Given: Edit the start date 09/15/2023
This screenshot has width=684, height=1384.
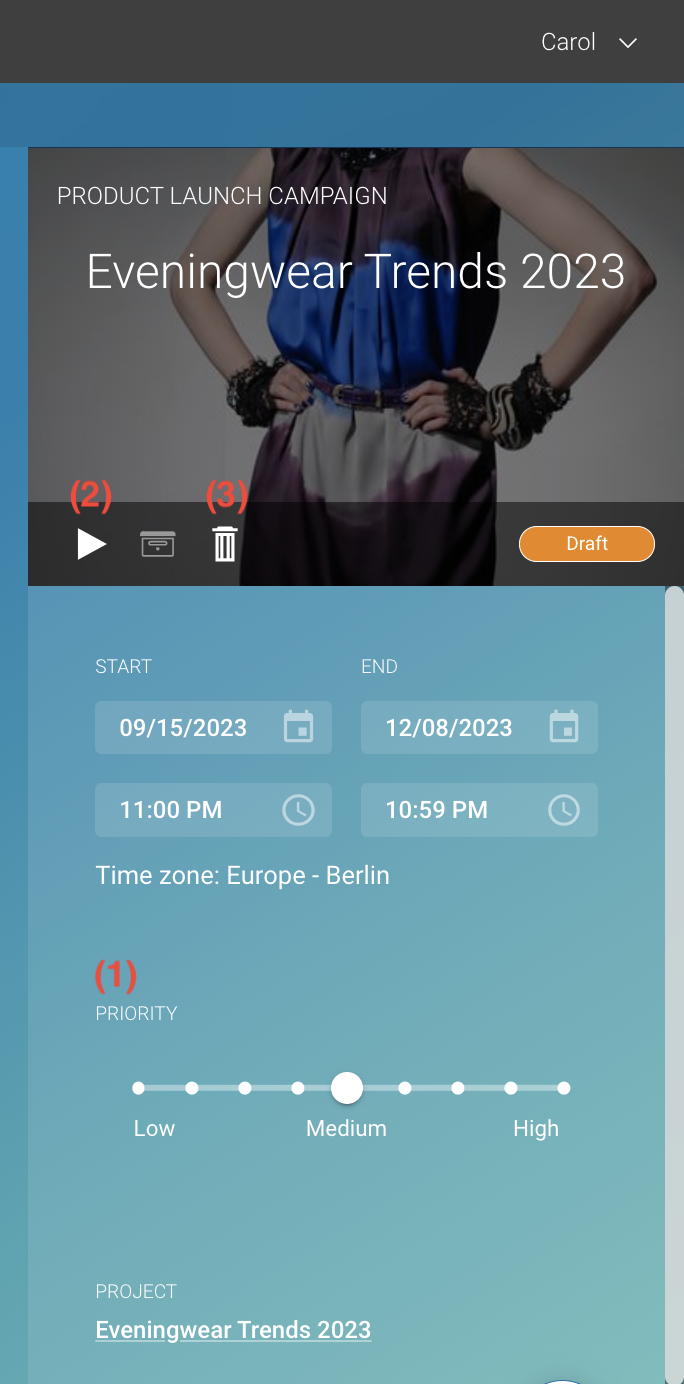Looking at the screenshot, I should (184, 728).
